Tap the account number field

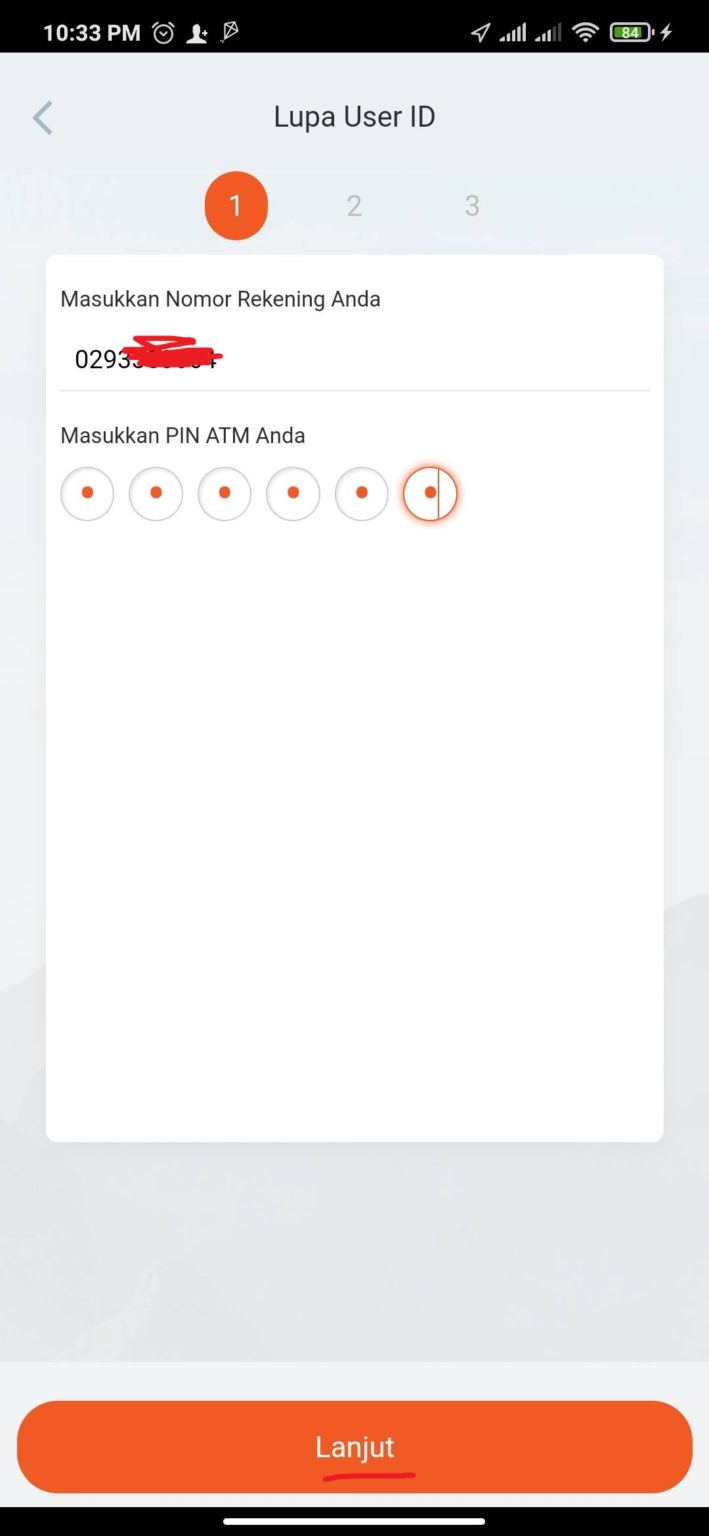pyautogui.click(x=354, y=358)
